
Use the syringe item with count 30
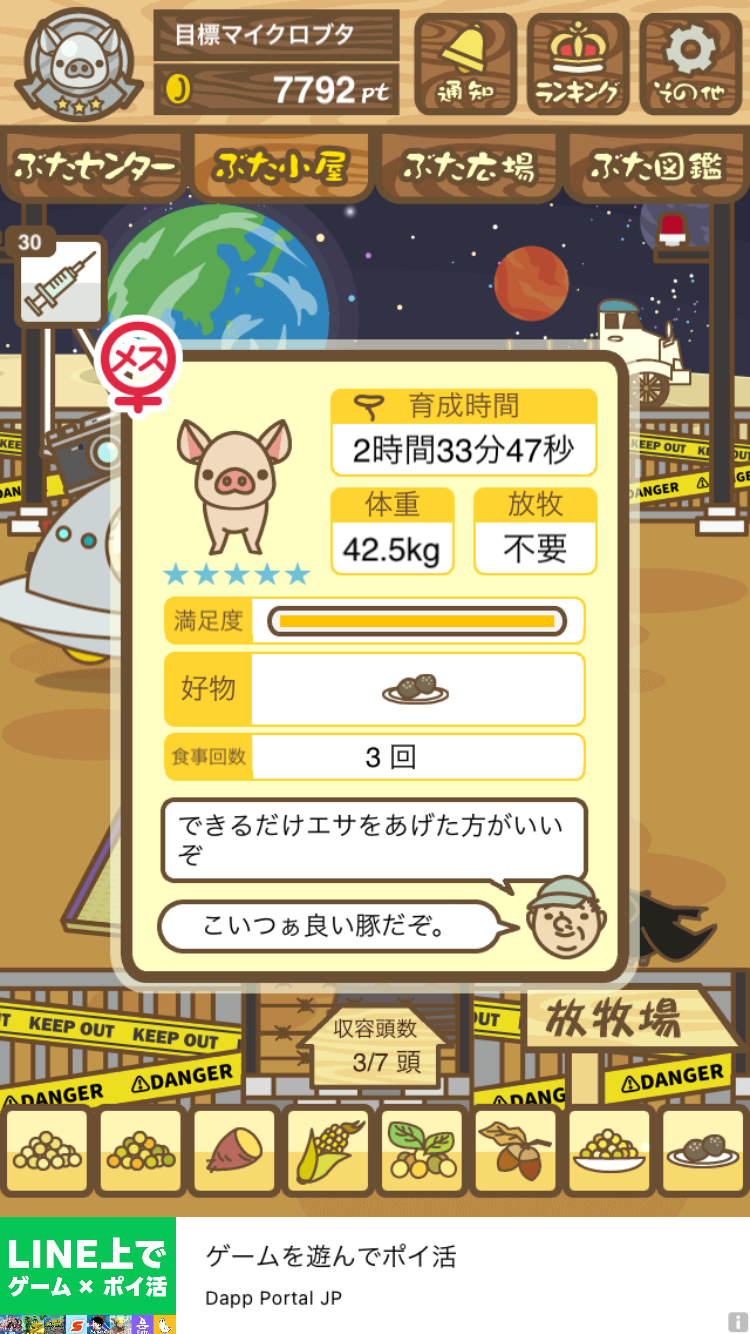(60, 281)
